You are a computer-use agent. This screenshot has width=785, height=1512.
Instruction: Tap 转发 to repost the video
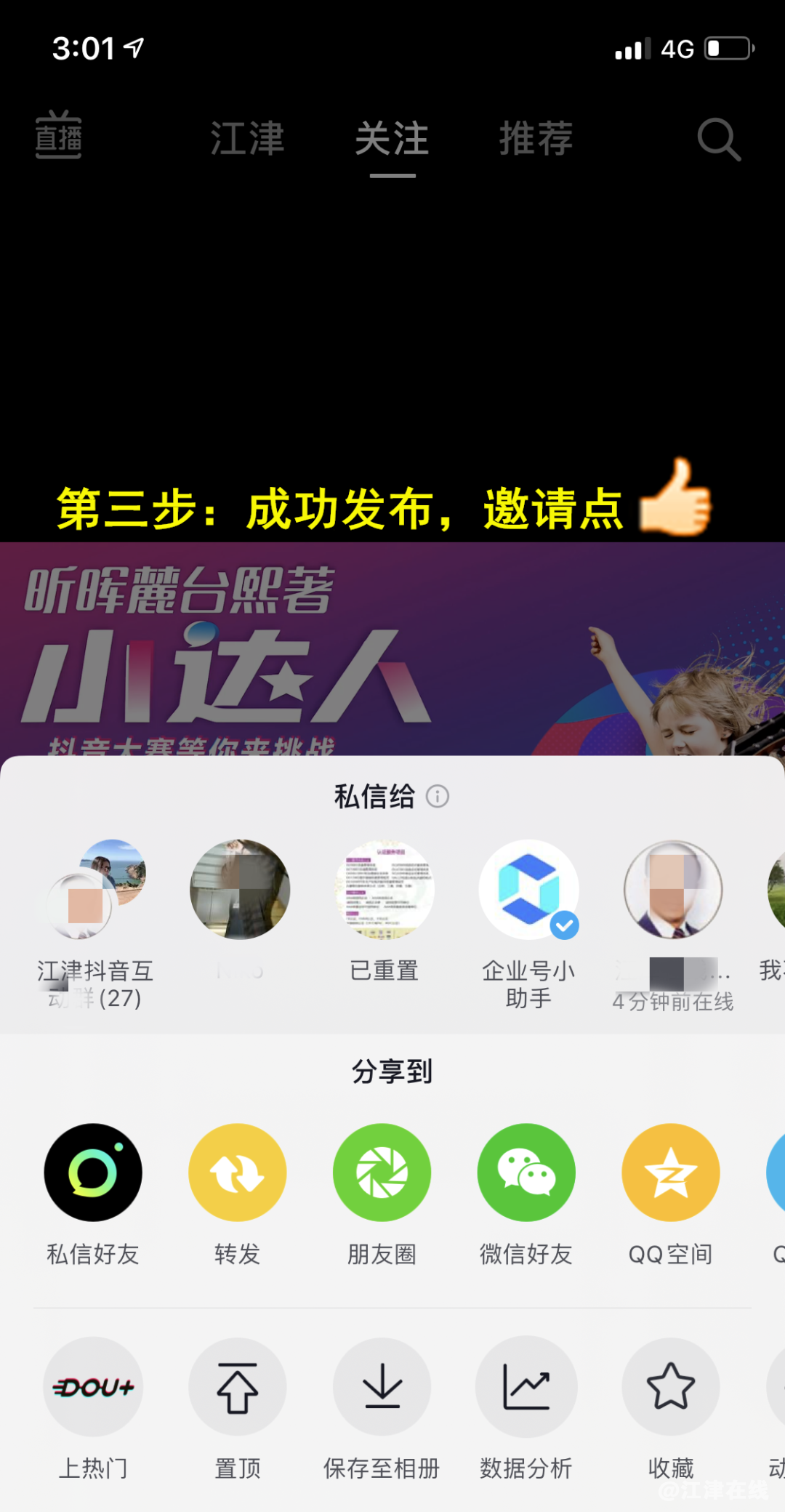pos(238,1173)
